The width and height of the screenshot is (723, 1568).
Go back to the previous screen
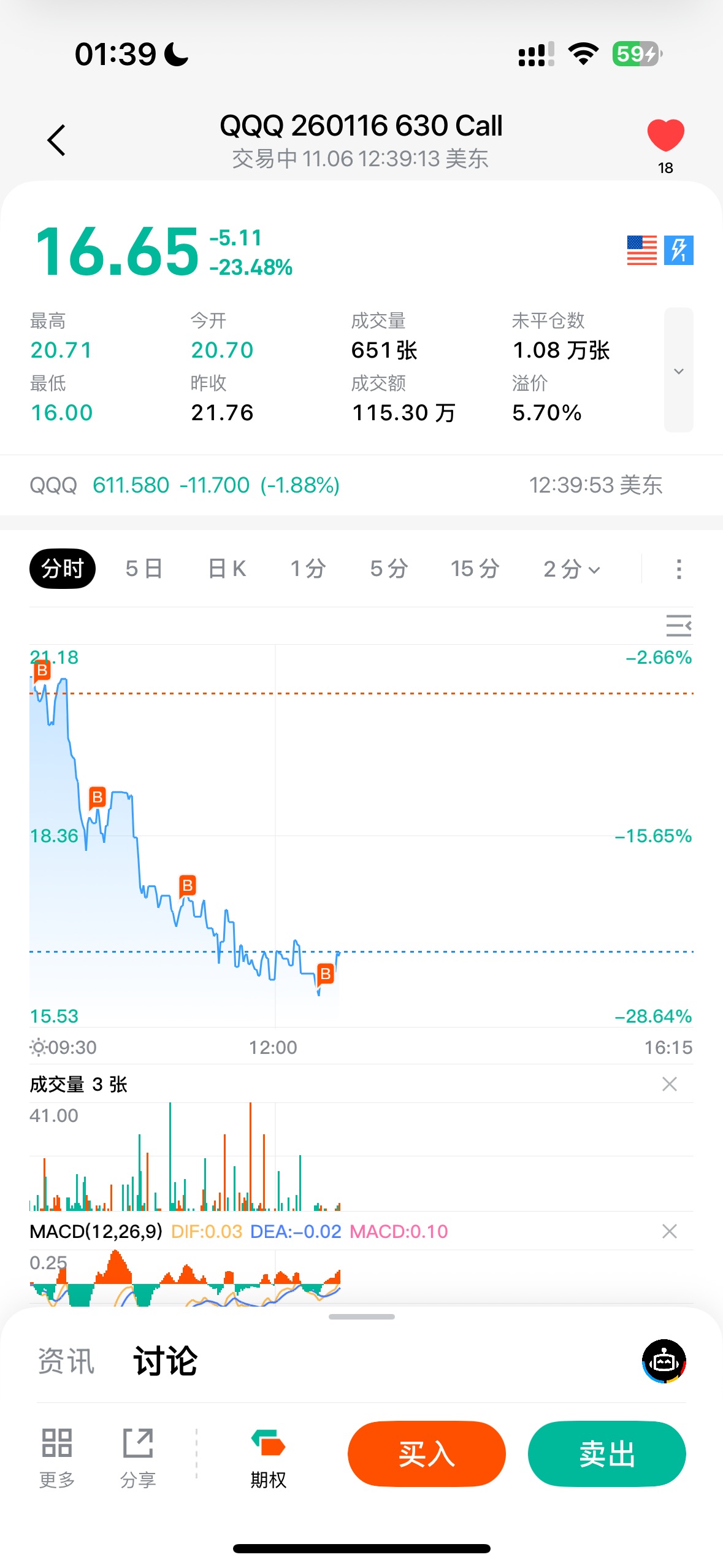[x=56, y=140]
